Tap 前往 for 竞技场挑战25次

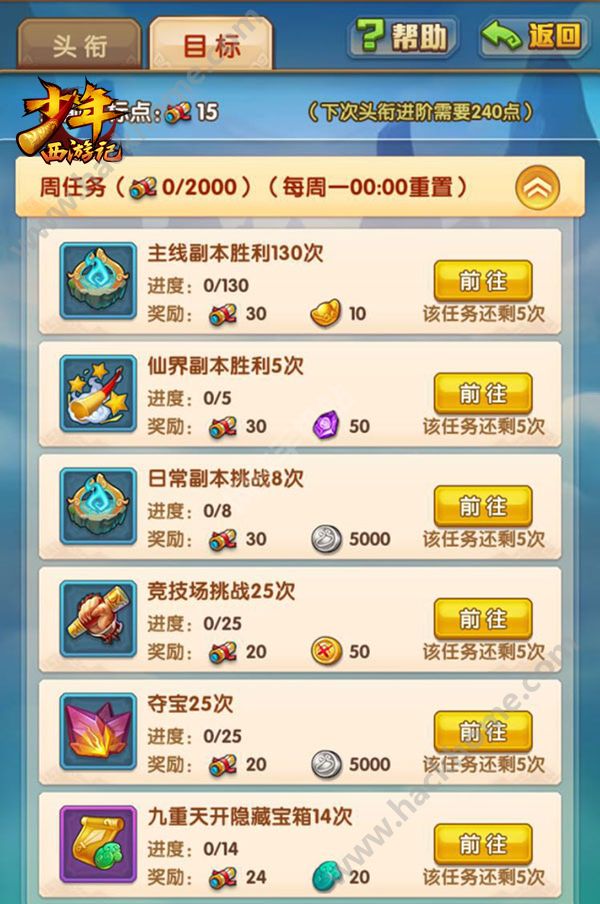pos(482,620)
